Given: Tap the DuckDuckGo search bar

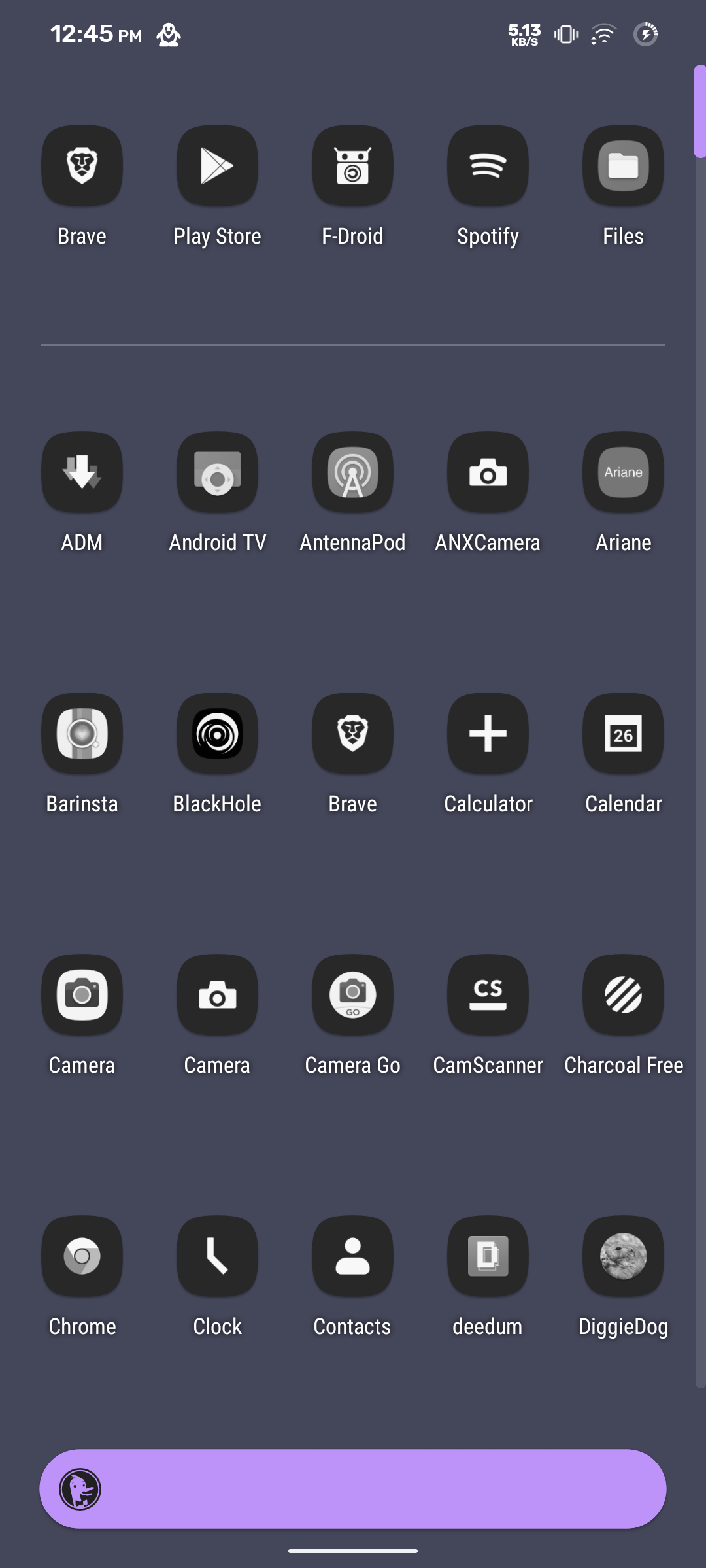Looking at the screenshot, I should click(353, 1488).
